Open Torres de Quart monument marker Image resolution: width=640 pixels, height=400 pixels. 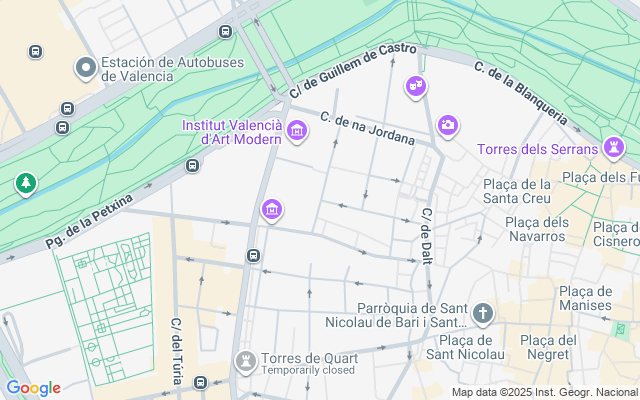245,359
